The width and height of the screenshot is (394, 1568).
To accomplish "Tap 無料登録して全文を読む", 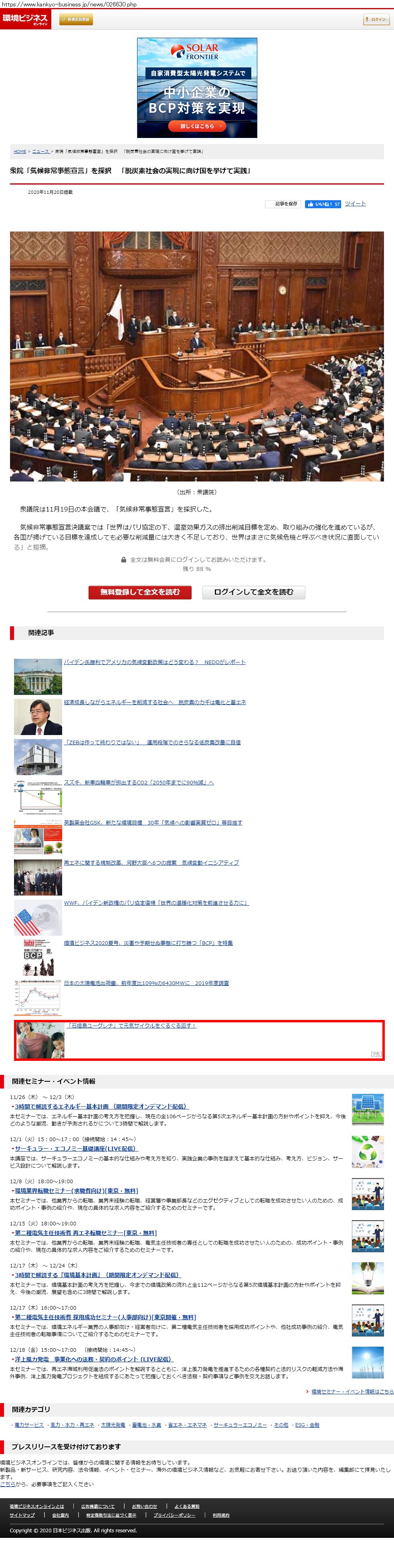I will point(140,592).
